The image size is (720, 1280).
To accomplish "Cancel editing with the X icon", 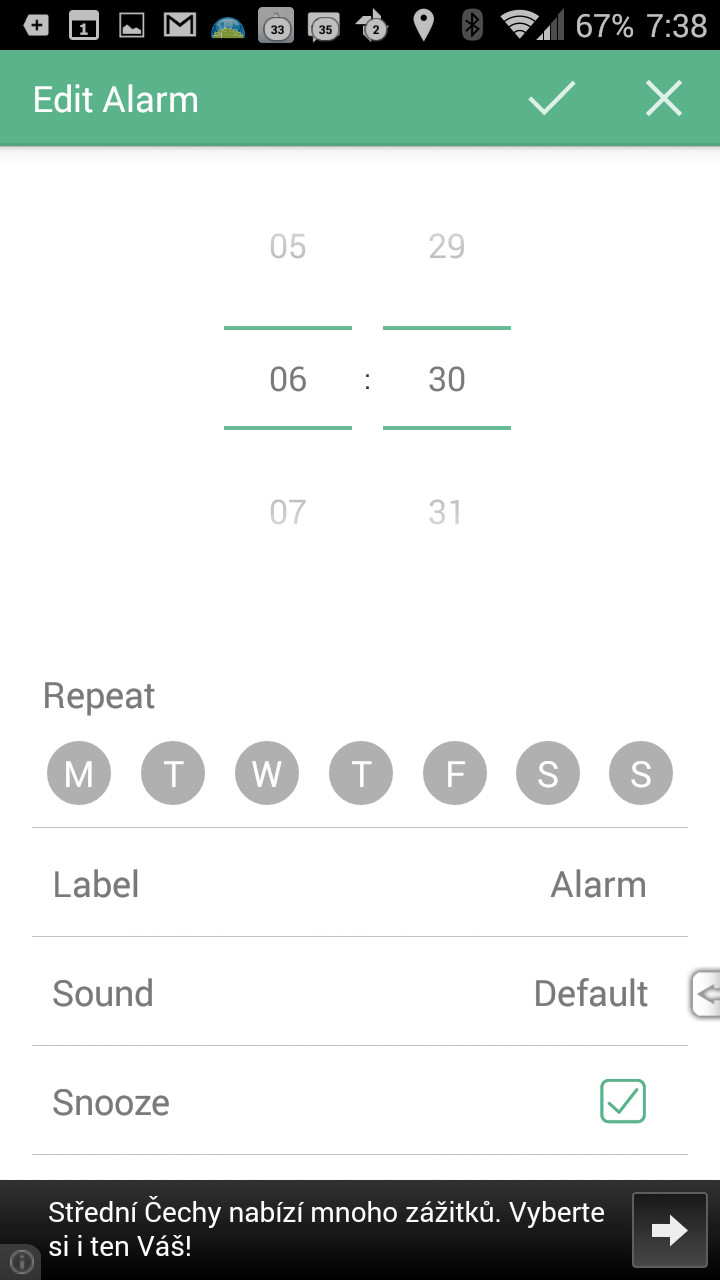I will [x=664, y=99].
